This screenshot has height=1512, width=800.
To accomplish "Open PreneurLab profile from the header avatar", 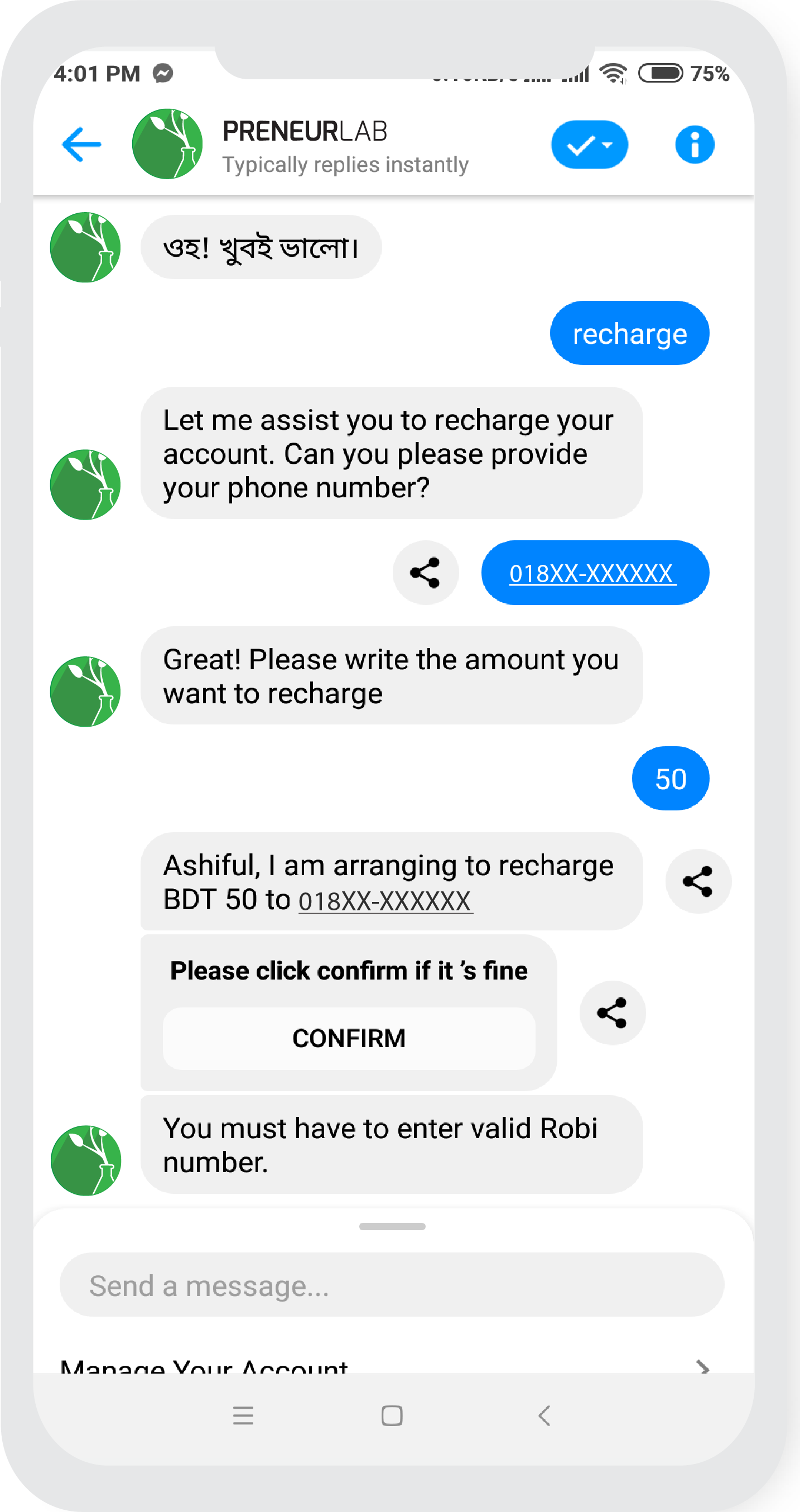I will (168, 145).
